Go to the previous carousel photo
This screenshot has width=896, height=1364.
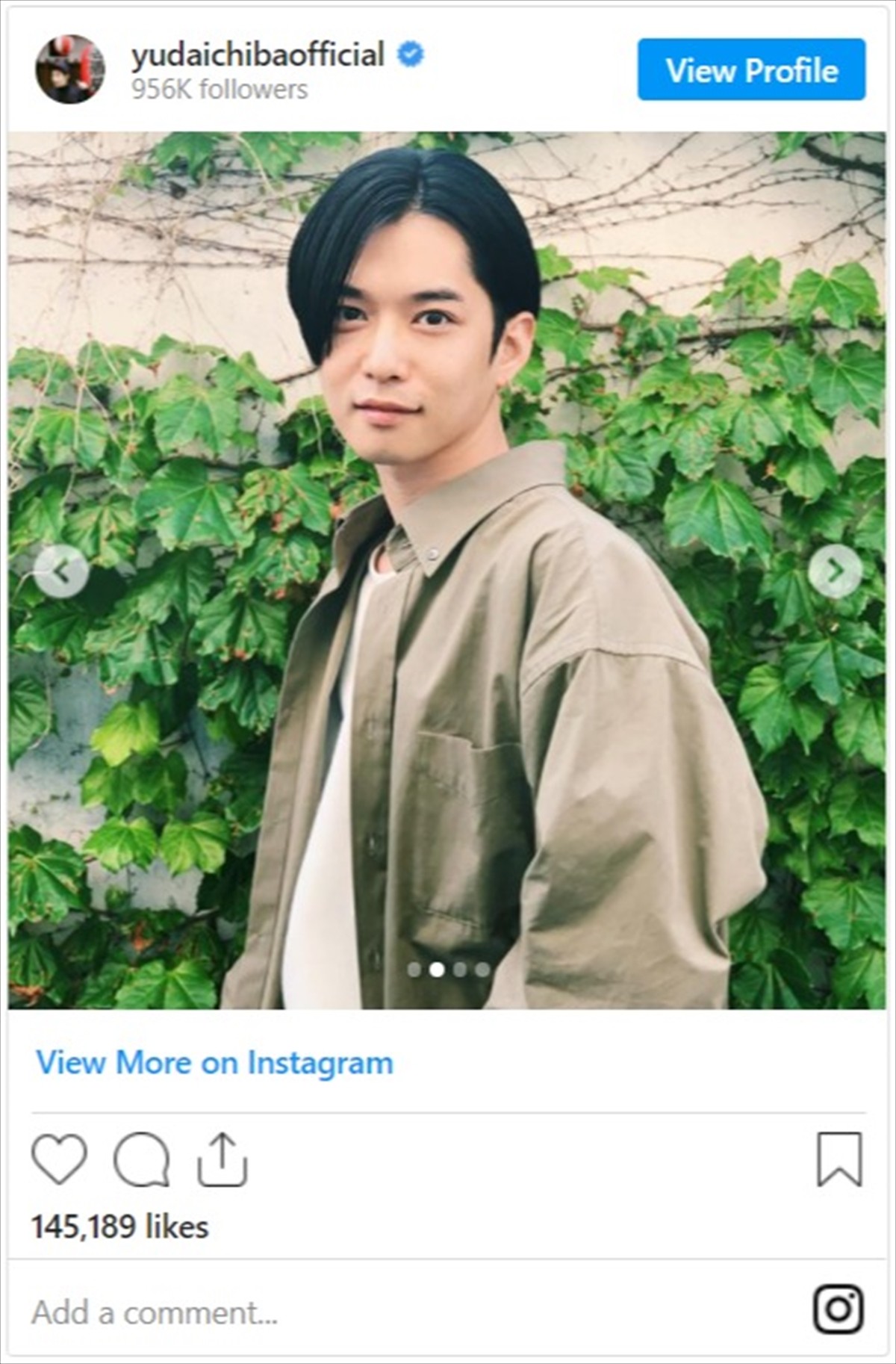(x=61, y=571)
